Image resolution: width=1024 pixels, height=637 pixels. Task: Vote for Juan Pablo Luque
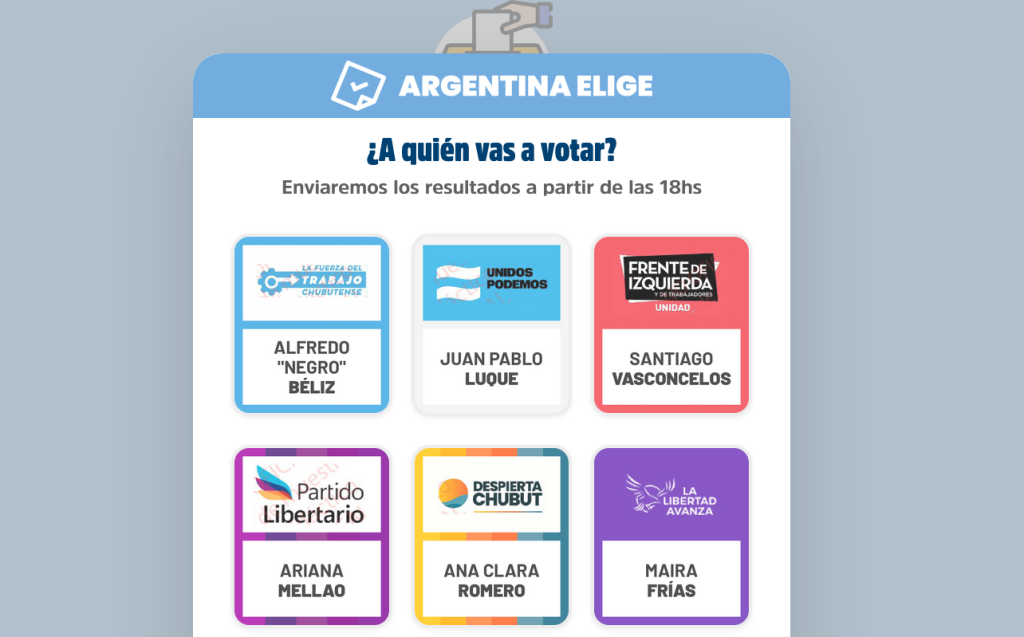click(491, 326)
